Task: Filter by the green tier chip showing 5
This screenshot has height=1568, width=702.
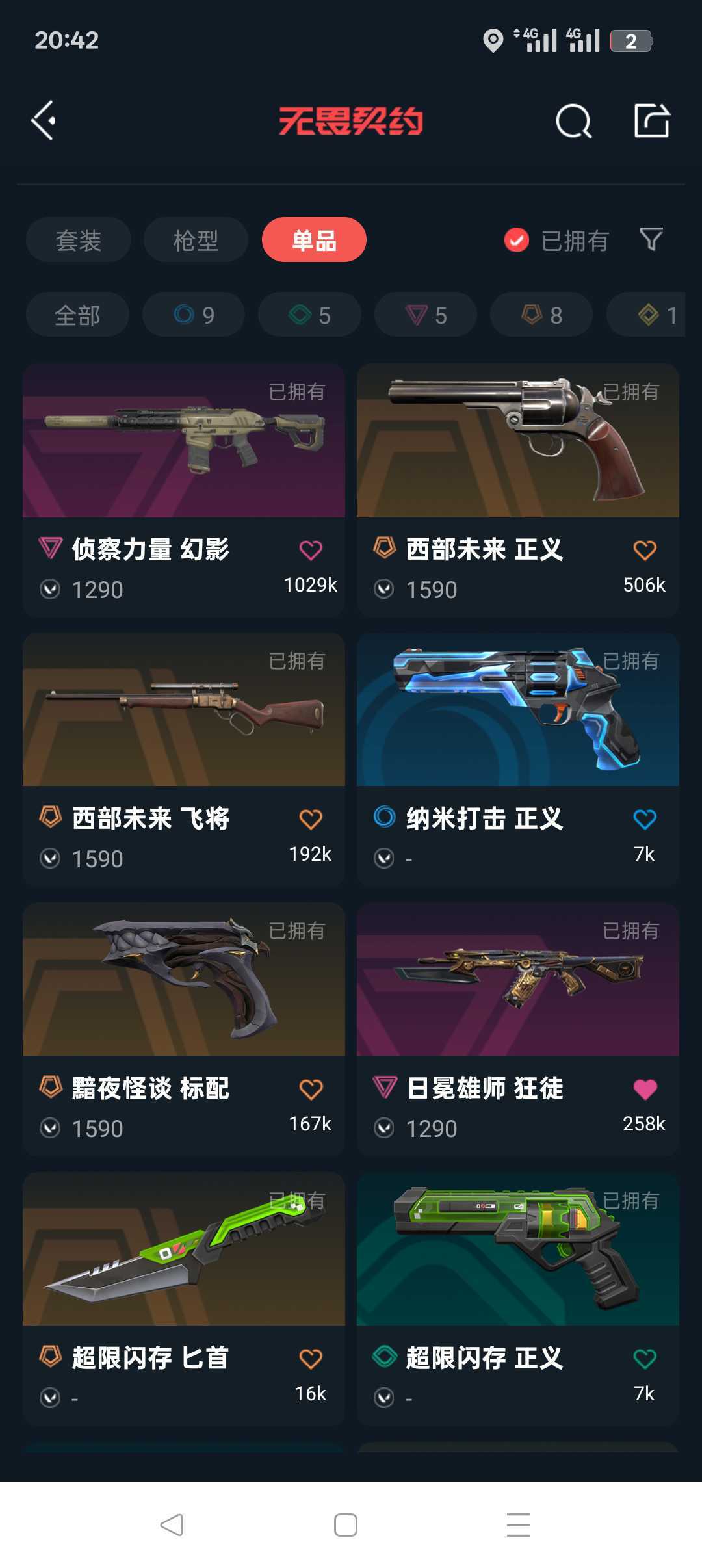Action: [309, 315]
